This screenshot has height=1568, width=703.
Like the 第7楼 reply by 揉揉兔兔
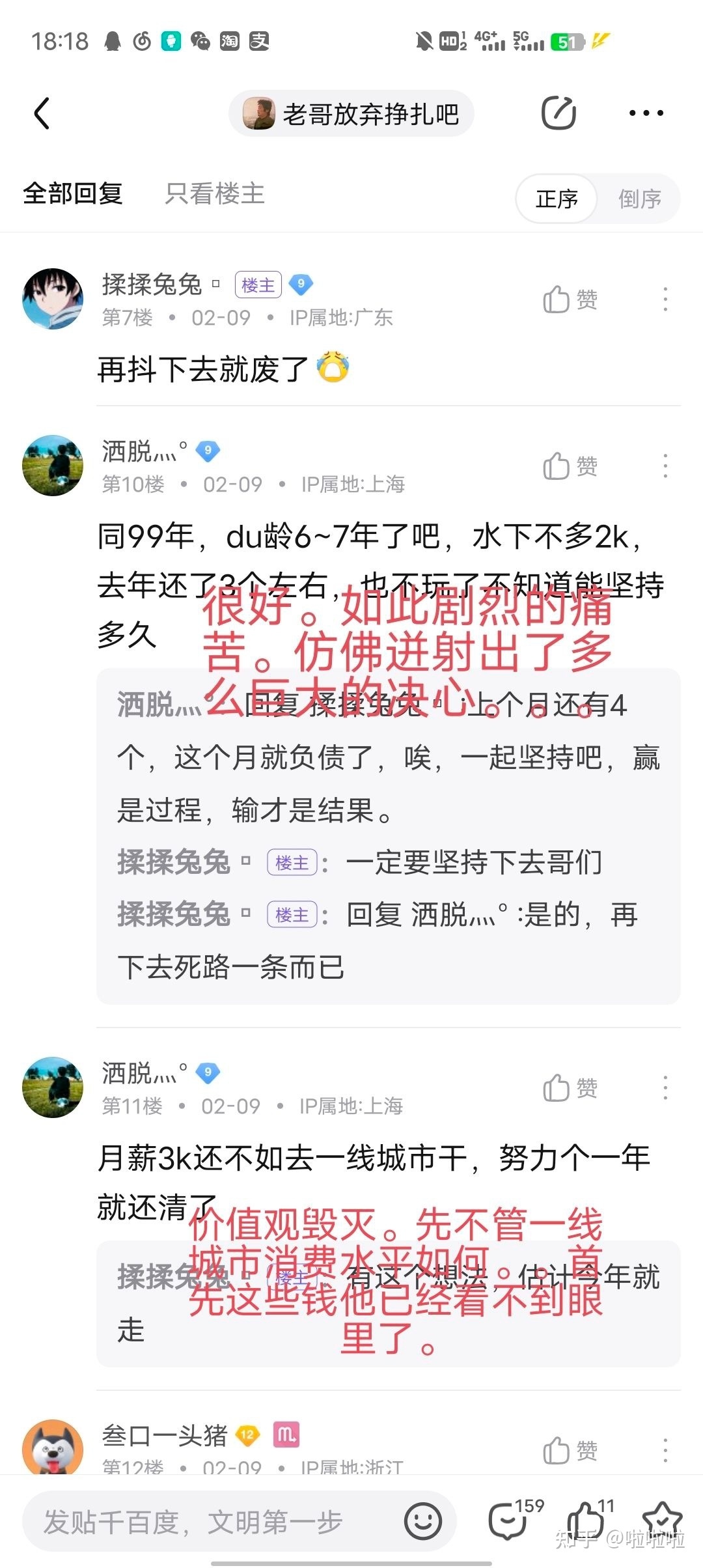click(x=570, y=300)
